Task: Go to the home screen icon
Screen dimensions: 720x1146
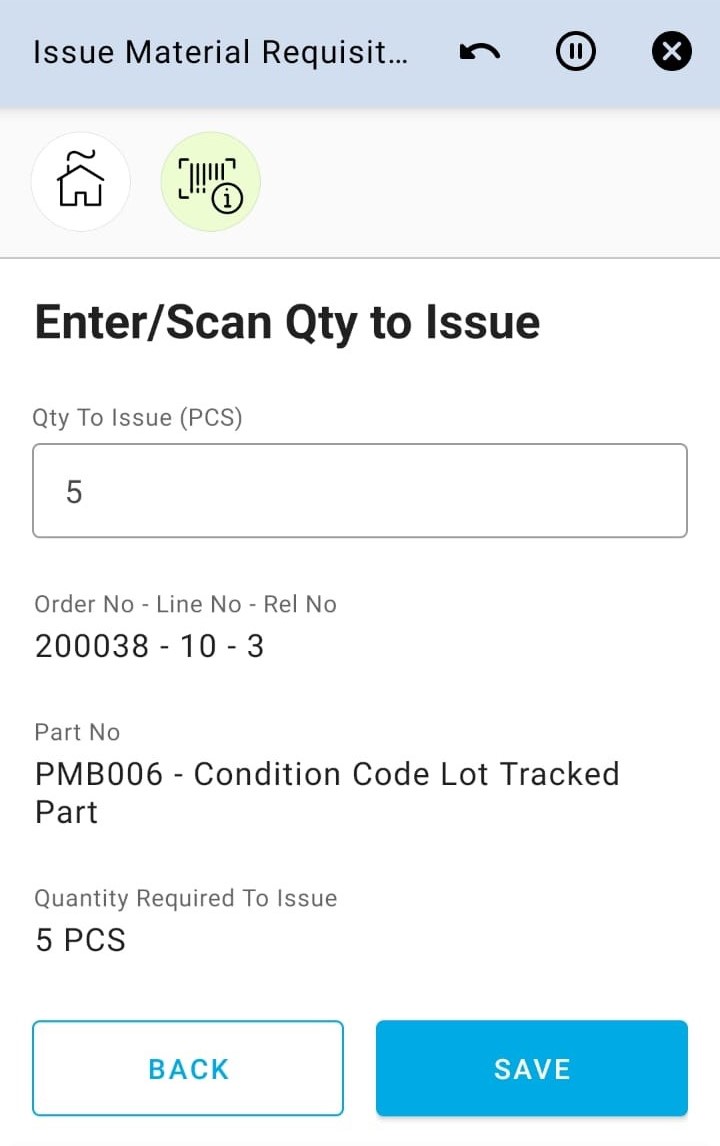Action: 81,182
